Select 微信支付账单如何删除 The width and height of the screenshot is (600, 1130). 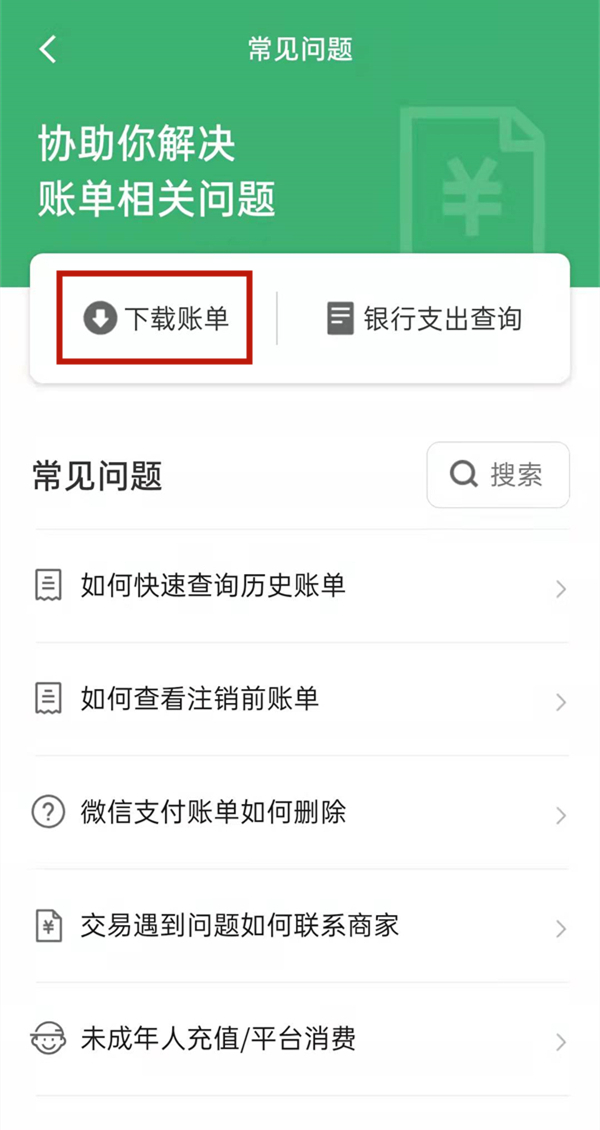(x=300, y=812)
